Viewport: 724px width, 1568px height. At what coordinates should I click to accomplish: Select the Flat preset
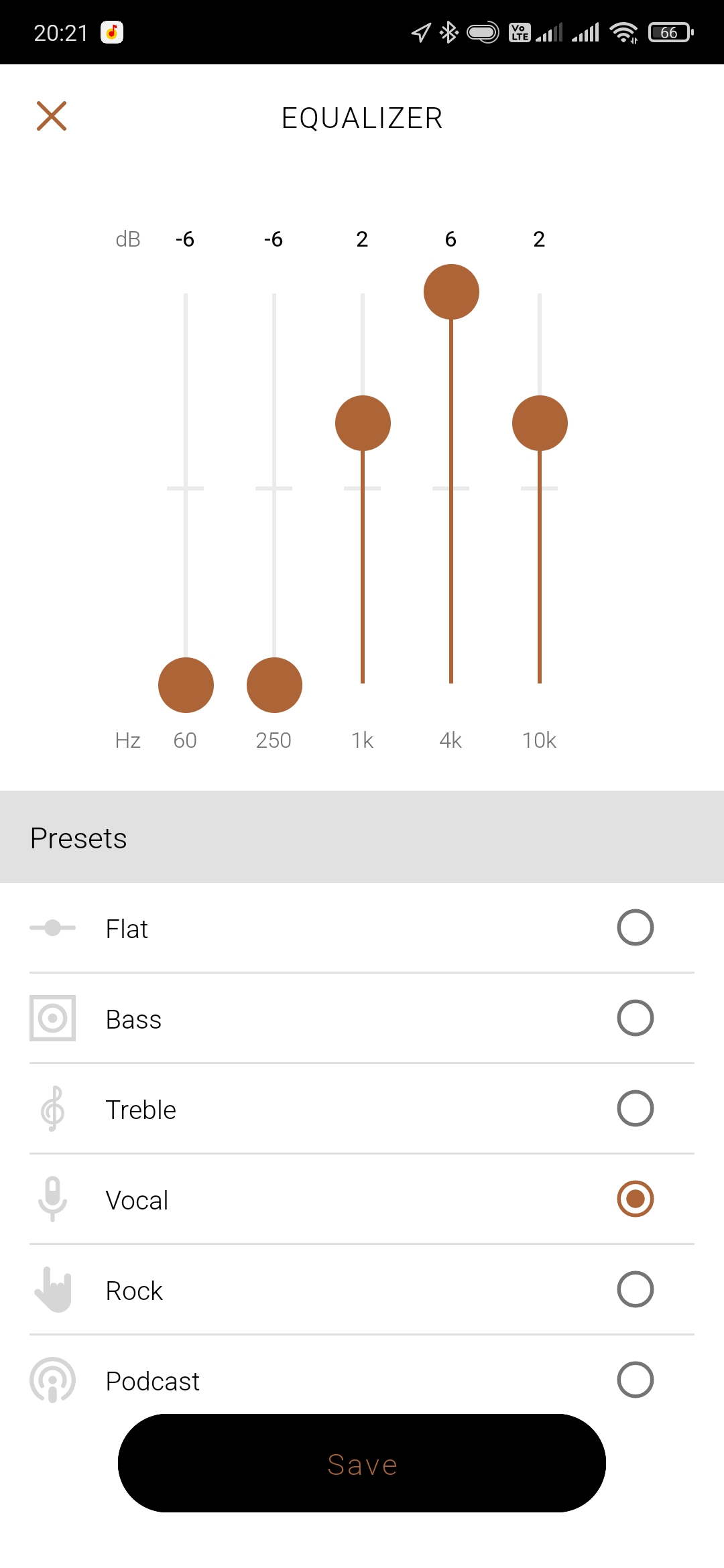[x=635, y=928]
